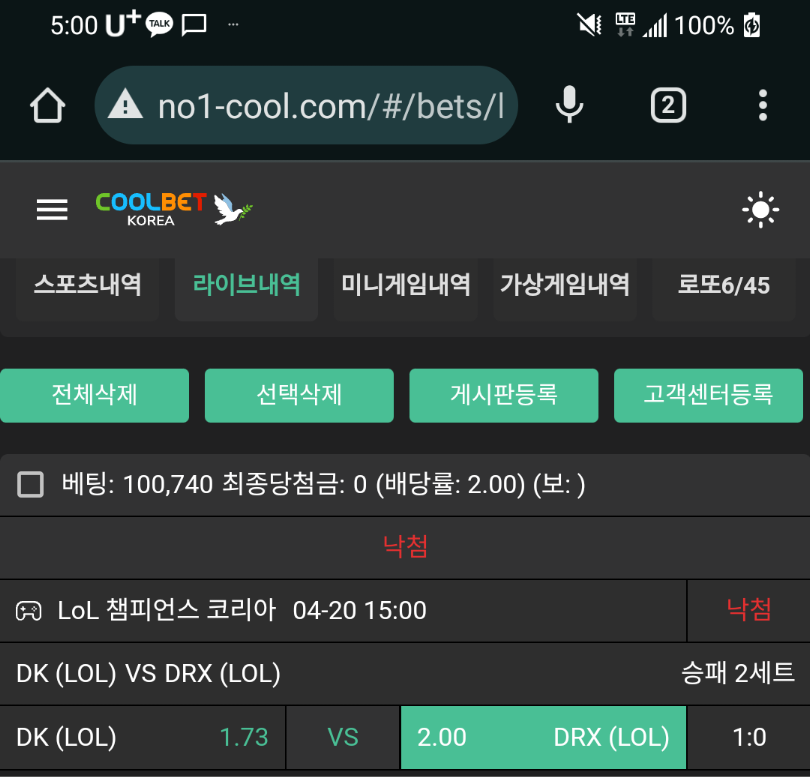Select the 라이브내역 tab
Screen dimensions: 810x777
(247, 286)
